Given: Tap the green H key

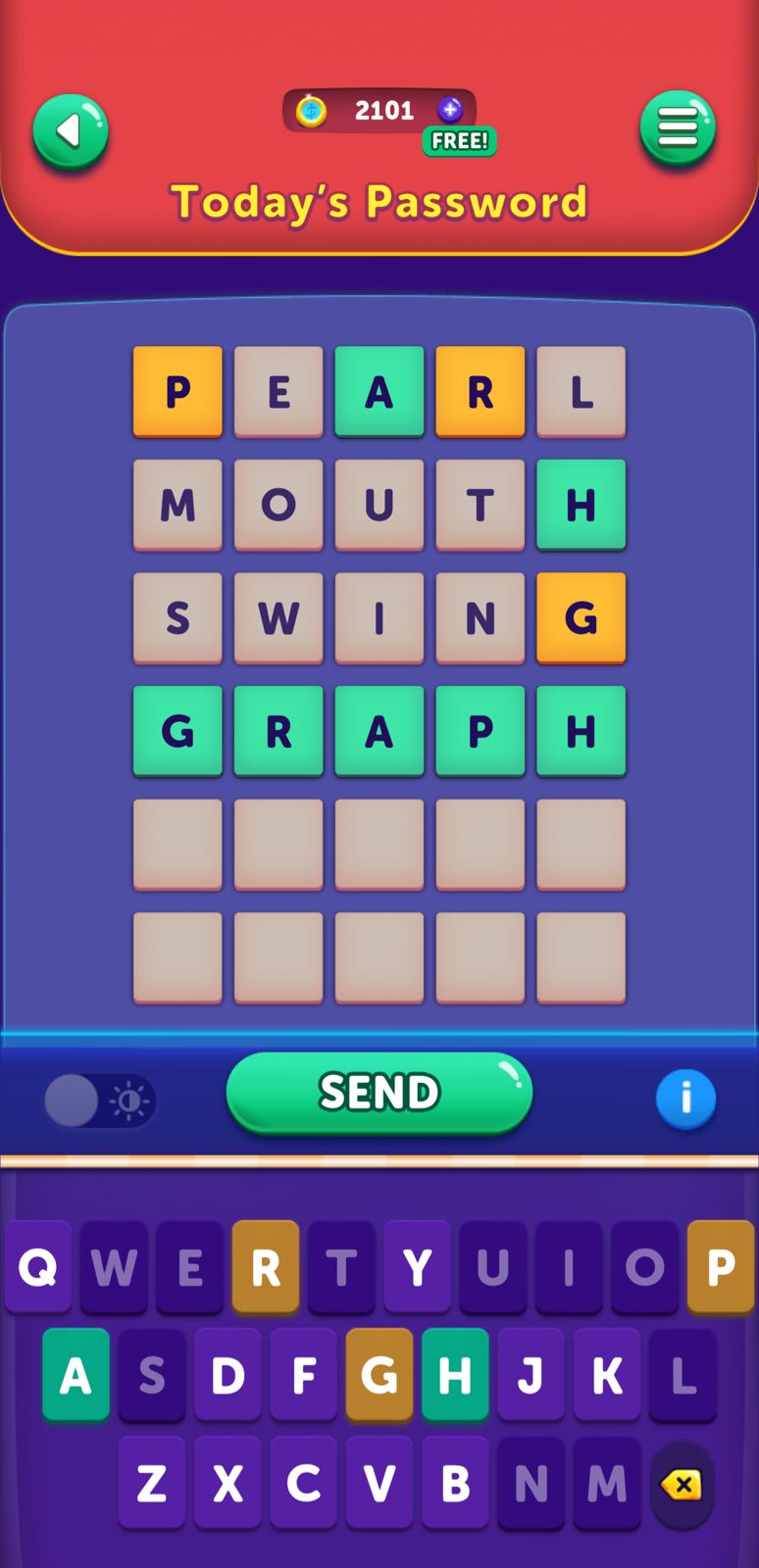Looking at the screenshot, I should pyautogui.click(x=455, y=1375).
